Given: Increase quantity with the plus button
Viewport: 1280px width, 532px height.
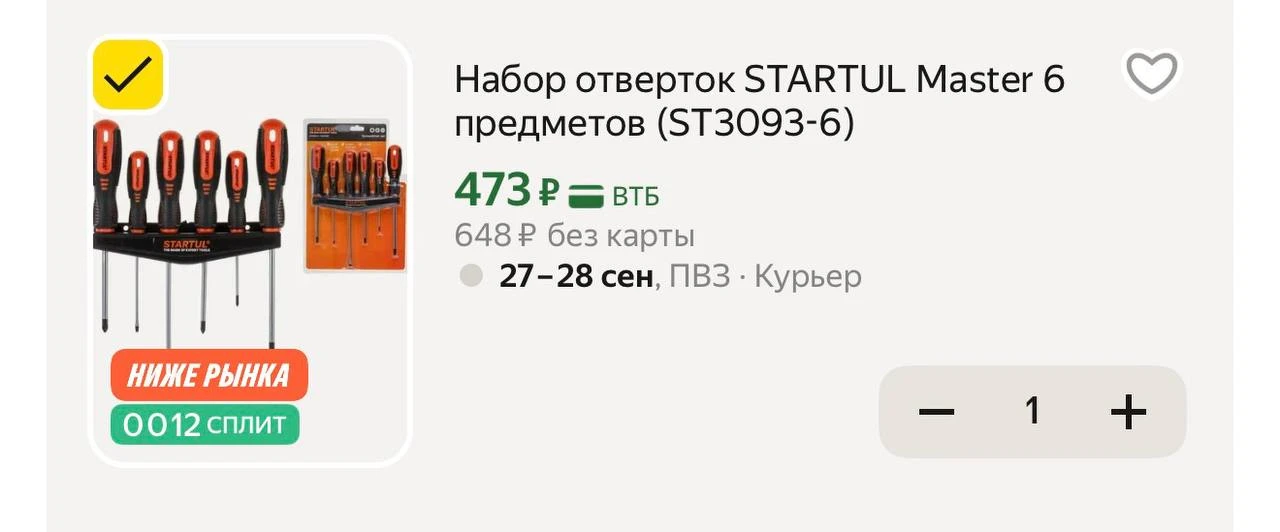Looking at the screenshot, I should pos(1128,412).
